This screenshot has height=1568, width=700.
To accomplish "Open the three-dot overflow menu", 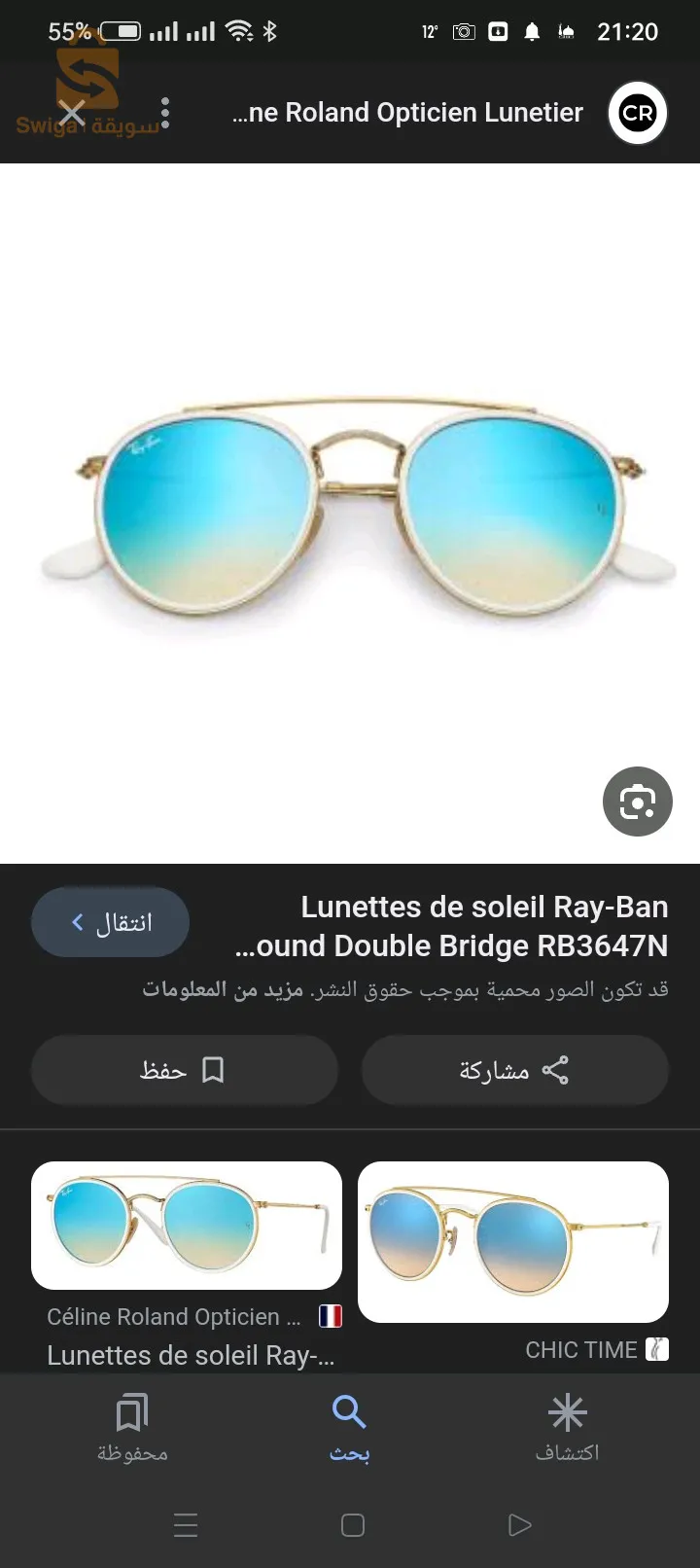I will point(165,113).
